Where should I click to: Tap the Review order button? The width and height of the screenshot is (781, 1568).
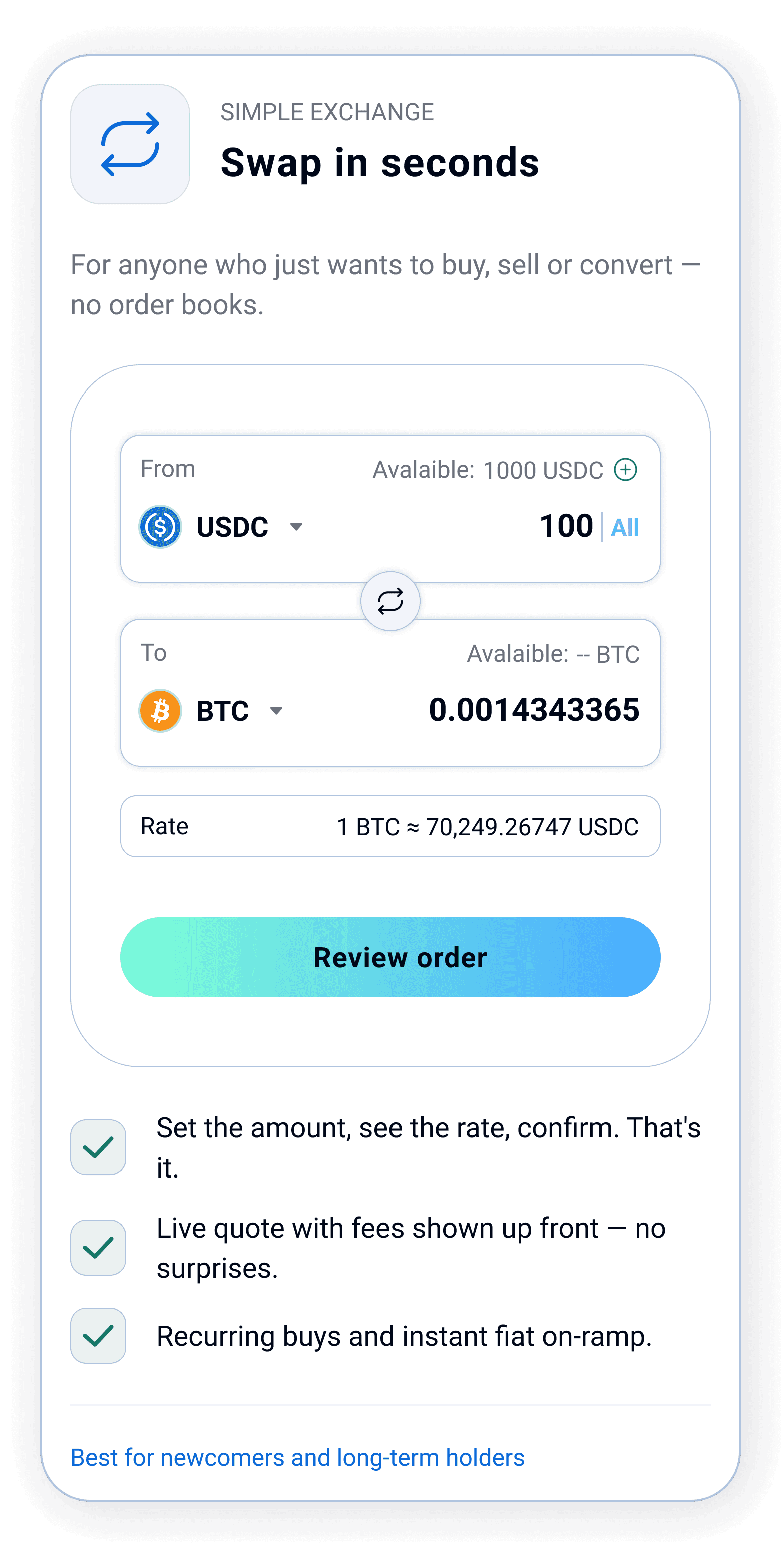click(x=390, y=957)
